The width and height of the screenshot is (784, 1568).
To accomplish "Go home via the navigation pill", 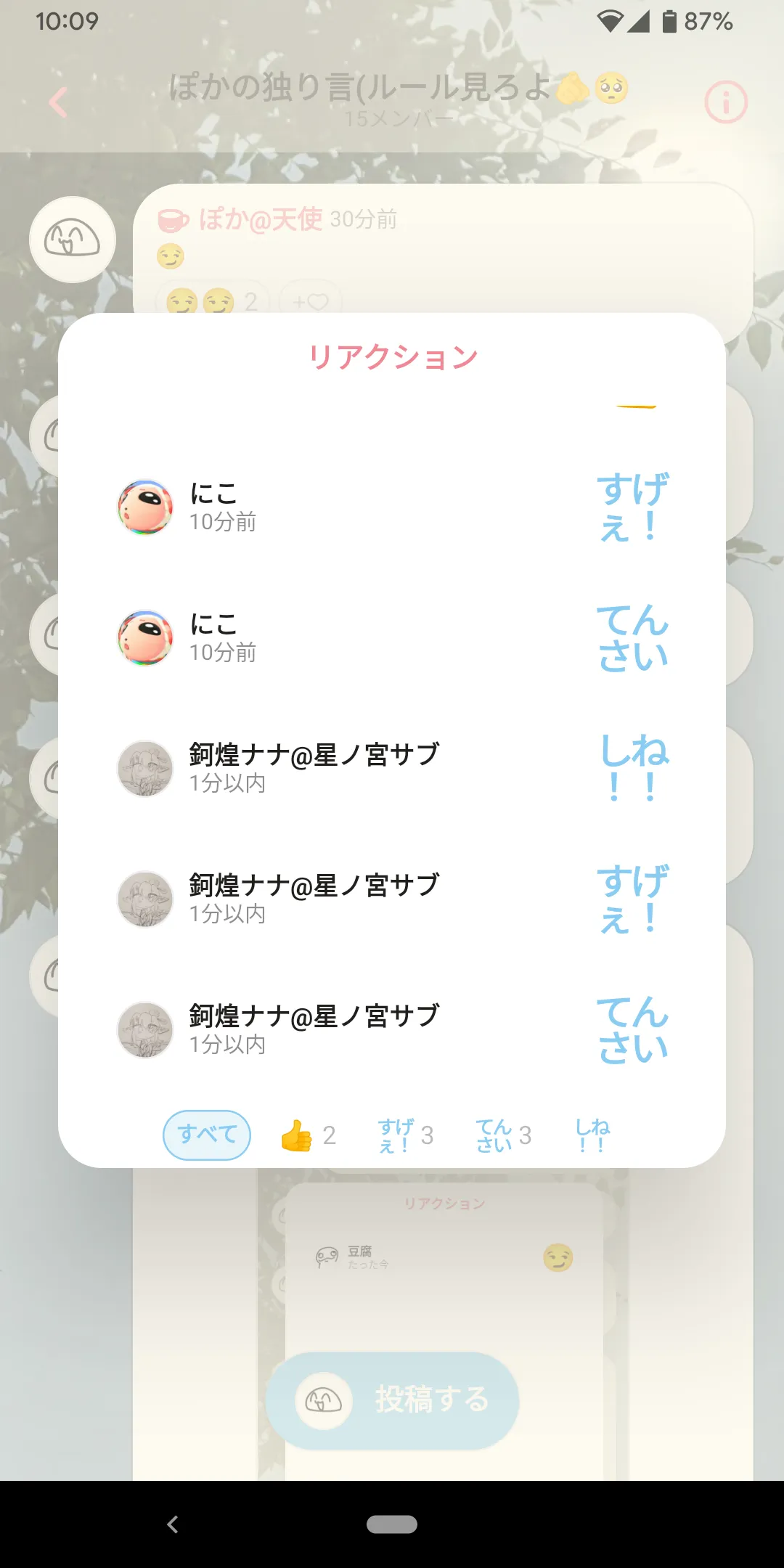I will pyautogui.click(x=392, y=1524).
